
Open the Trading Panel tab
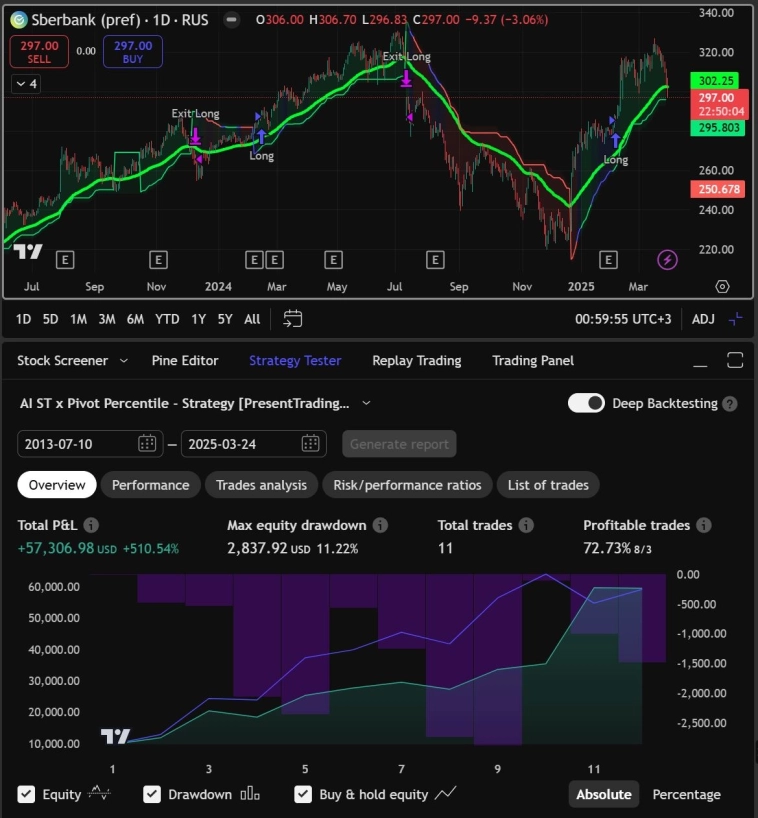533,360
